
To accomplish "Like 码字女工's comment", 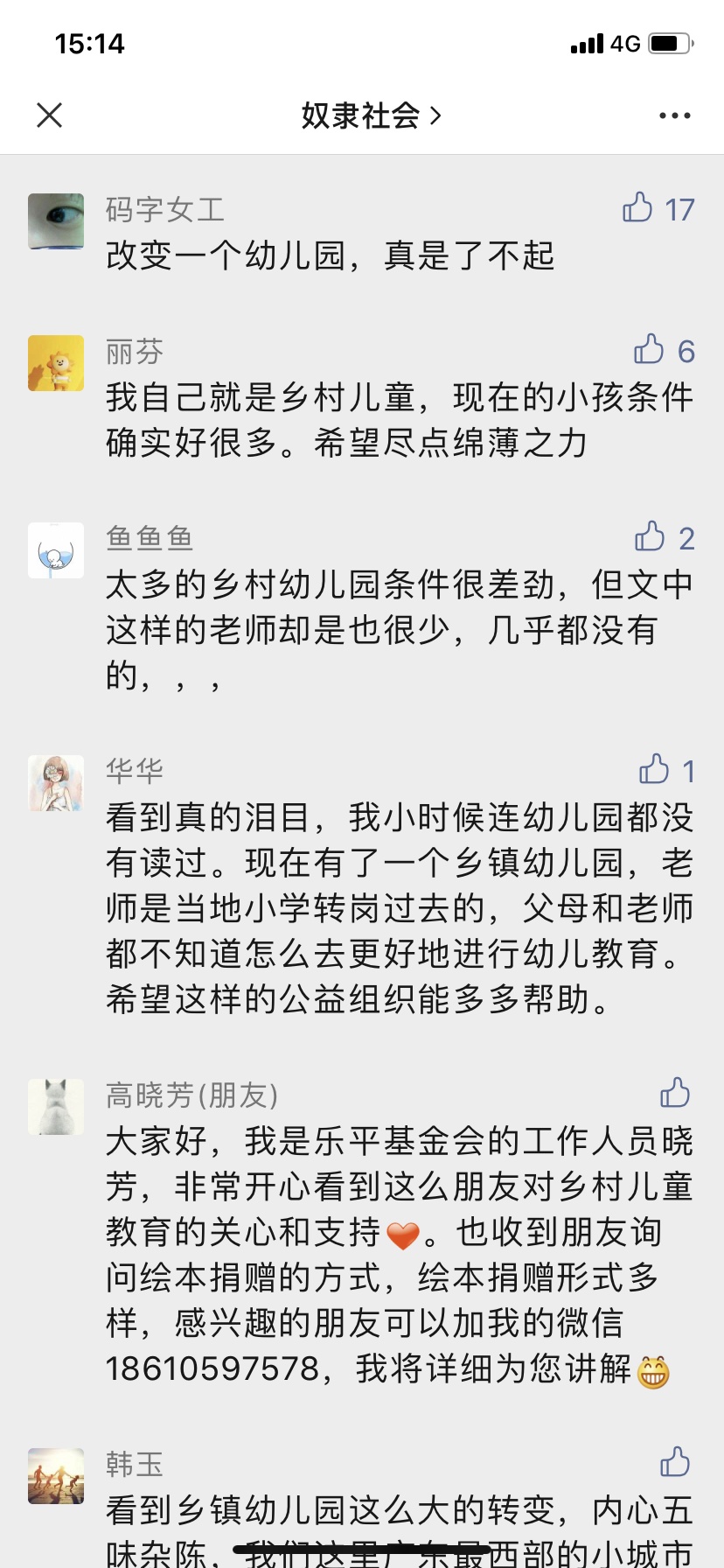I will coord(638,208).
